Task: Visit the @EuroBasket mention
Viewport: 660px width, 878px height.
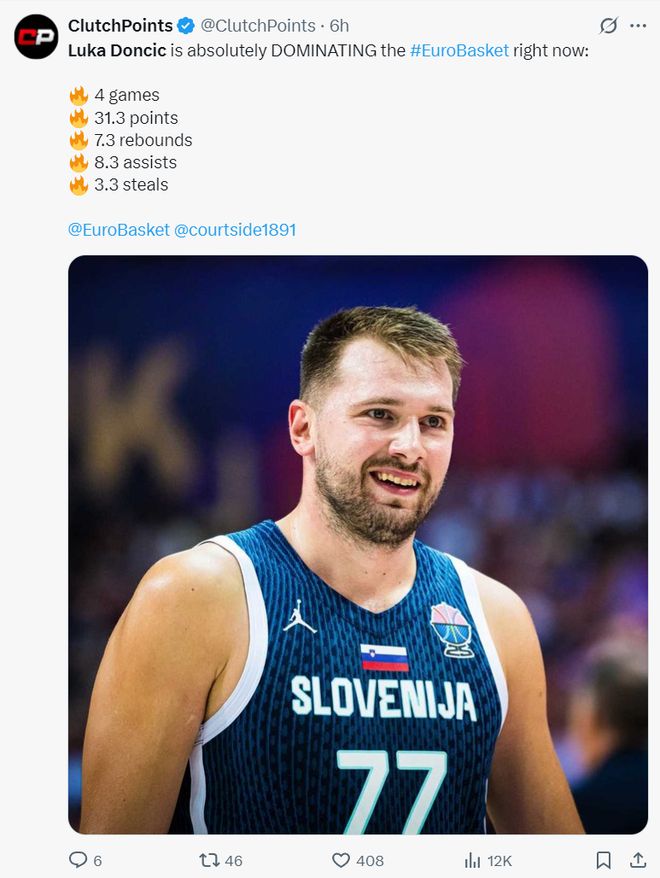Action: (118, 230)
